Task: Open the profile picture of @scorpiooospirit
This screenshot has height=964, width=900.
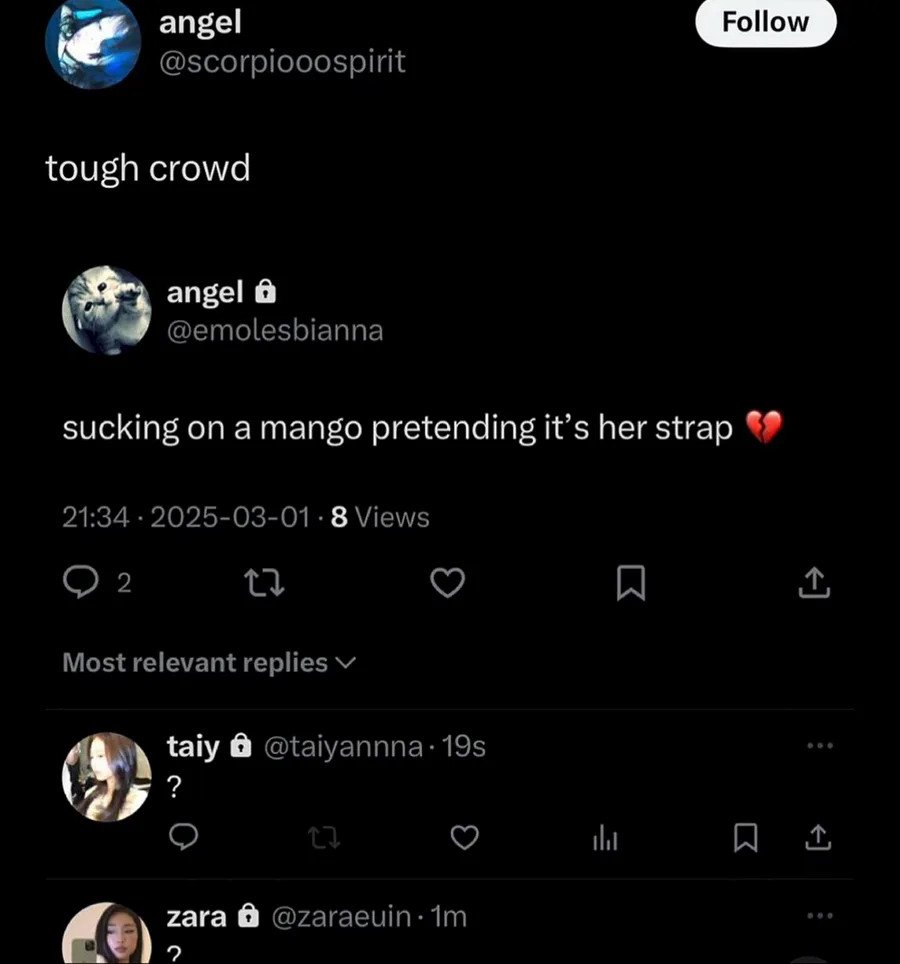Action: [93, 43]
